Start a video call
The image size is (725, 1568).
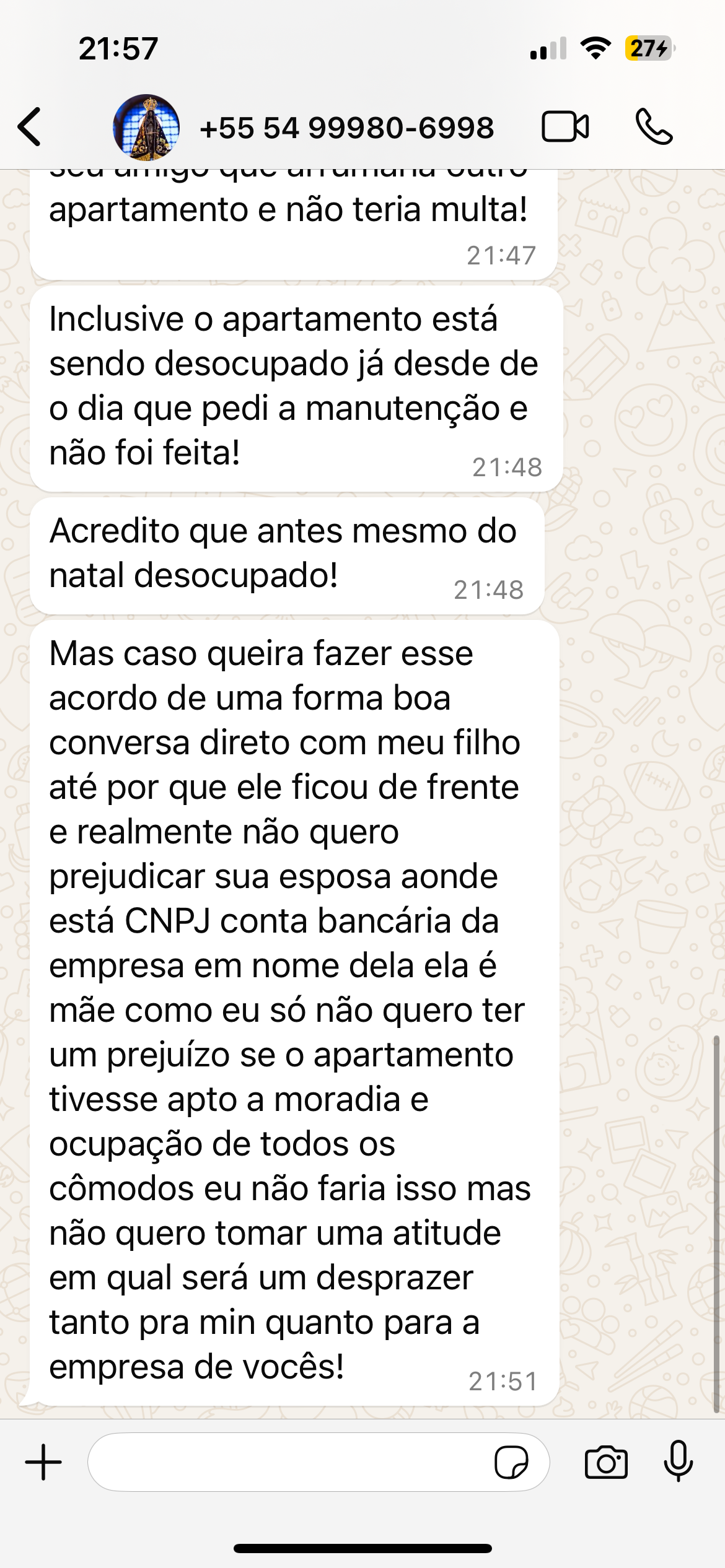(565, 127)
